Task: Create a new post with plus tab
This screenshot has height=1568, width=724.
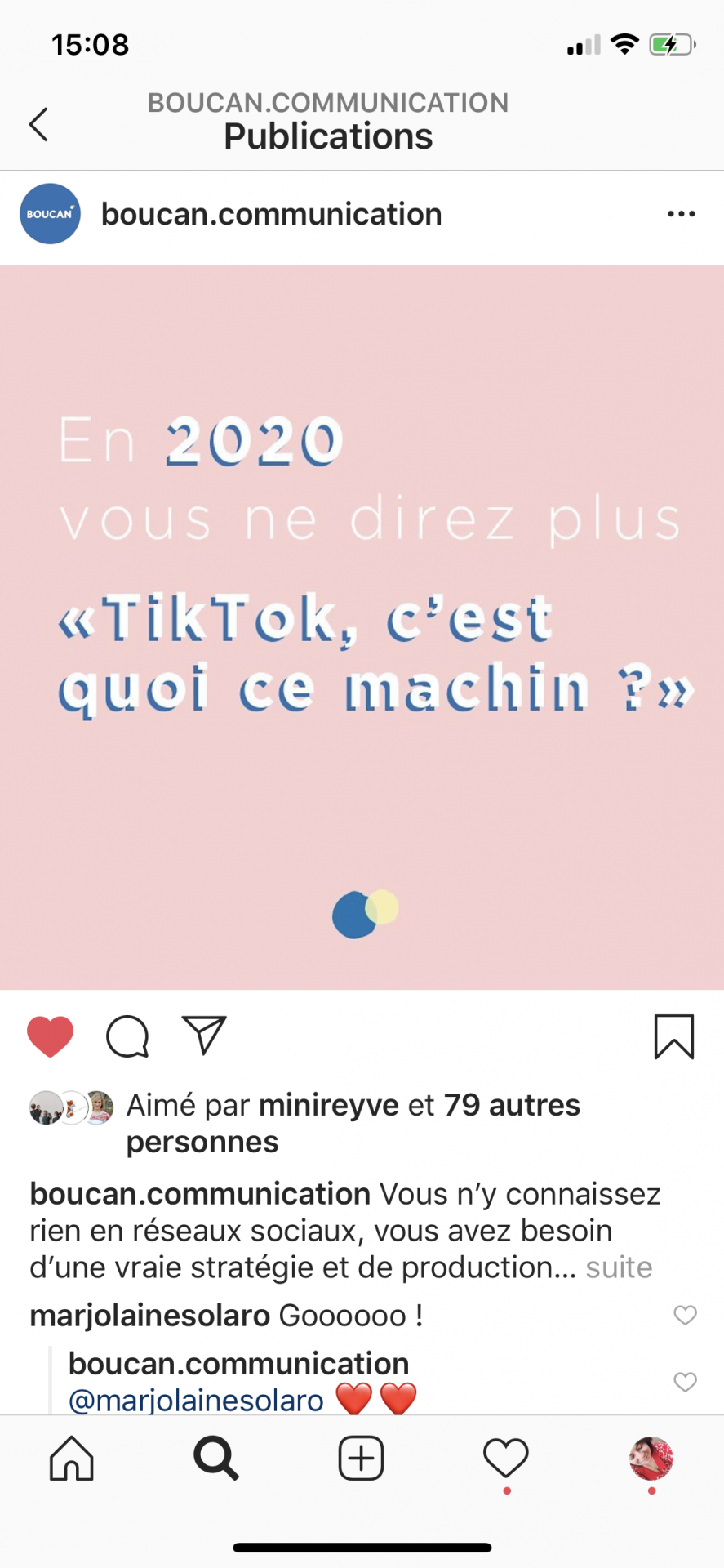Action: coord(361,1459)
